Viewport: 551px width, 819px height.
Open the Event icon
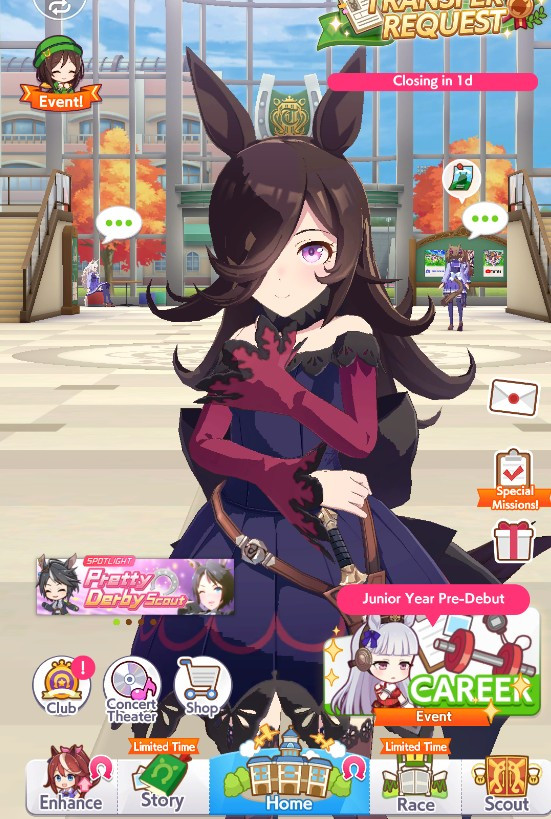pos(60,73)
